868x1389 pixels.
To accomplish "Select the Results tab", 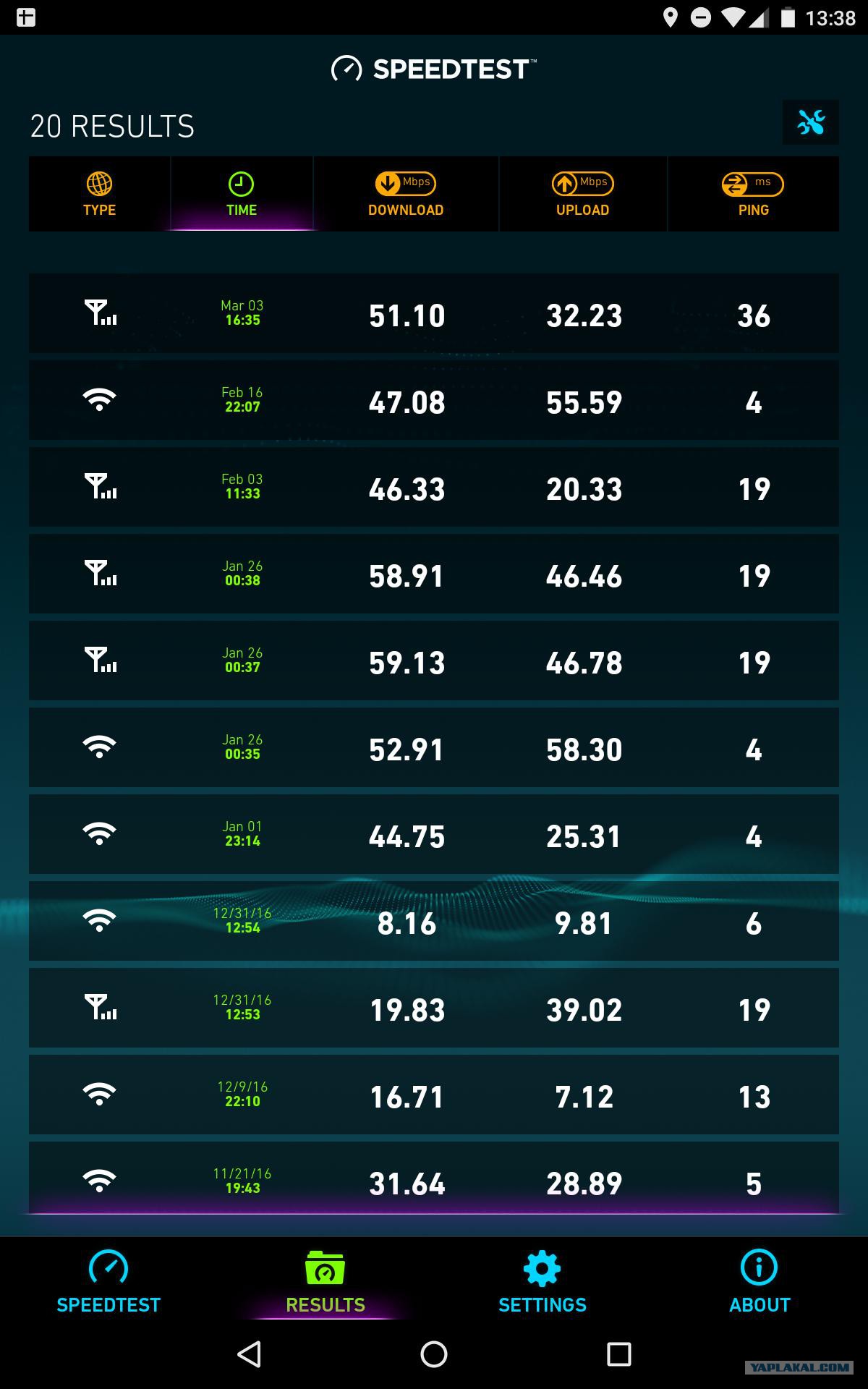I will (325, 1280).
